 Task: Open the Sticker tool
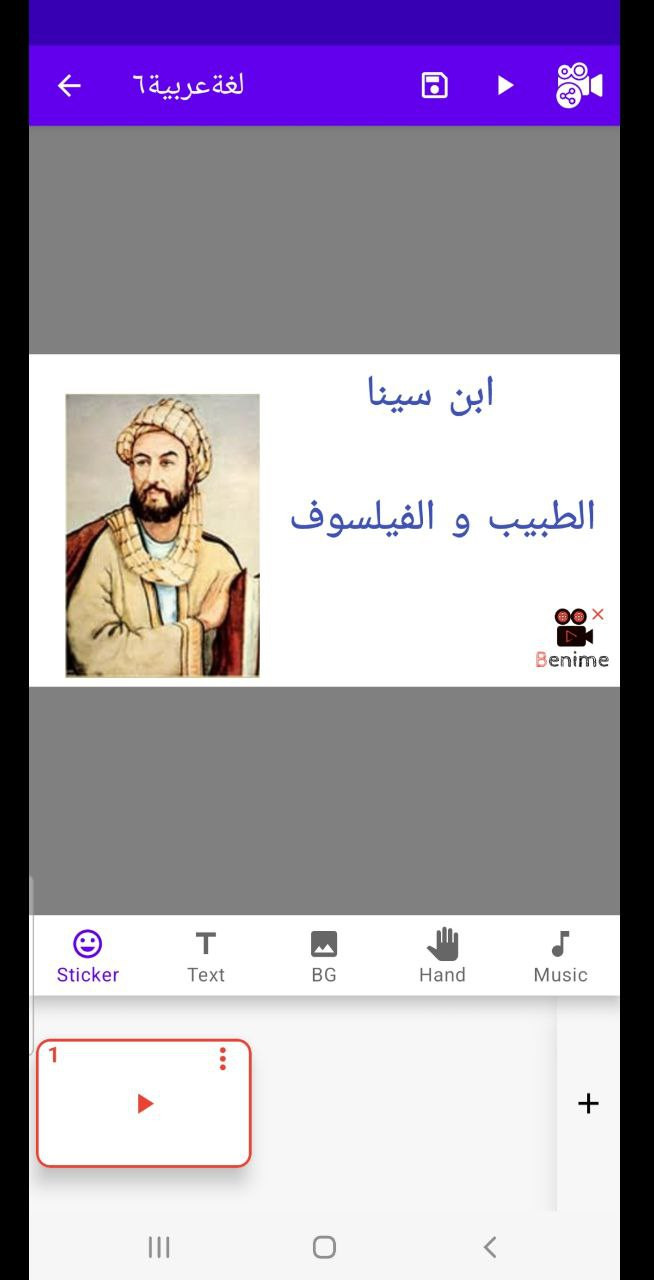pyautogui.click(x=88, y=956)
